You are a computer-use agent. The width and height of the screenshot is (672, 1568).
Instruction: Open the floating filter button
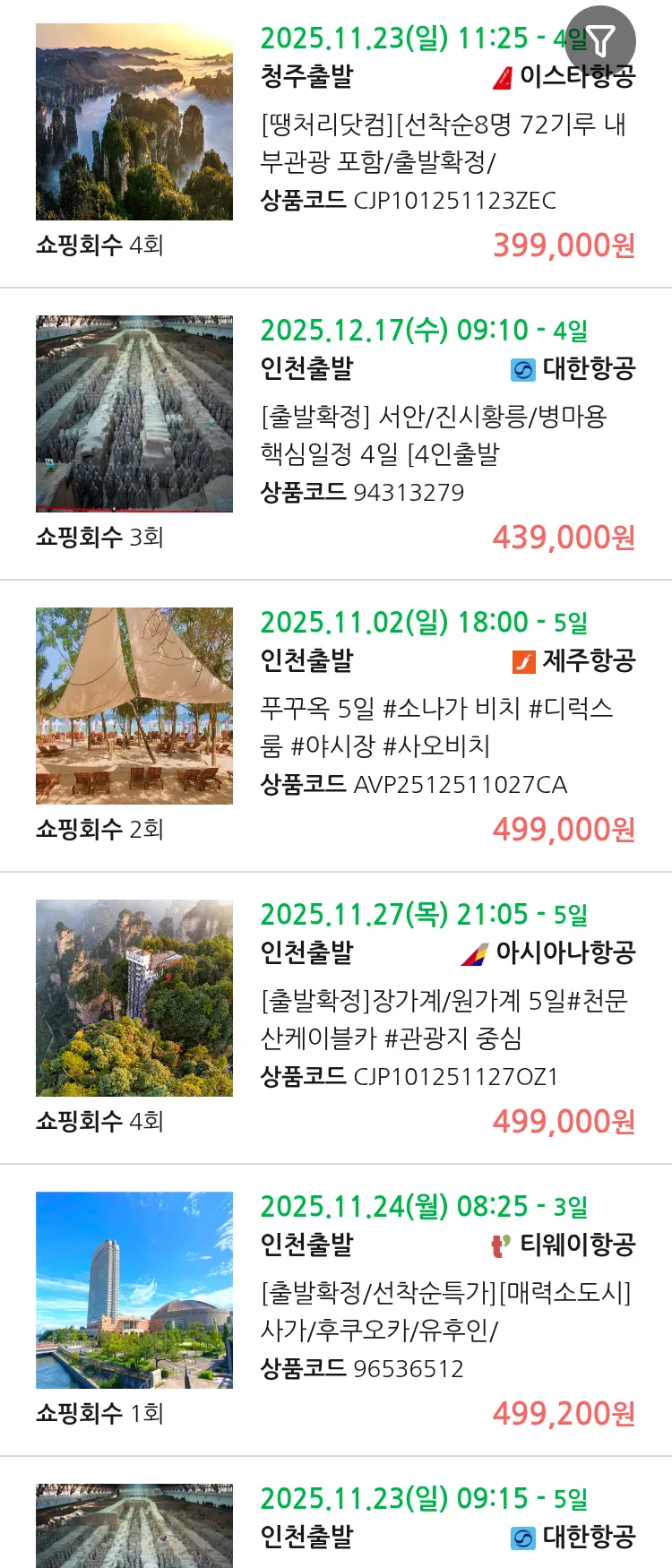click(601, 40)
